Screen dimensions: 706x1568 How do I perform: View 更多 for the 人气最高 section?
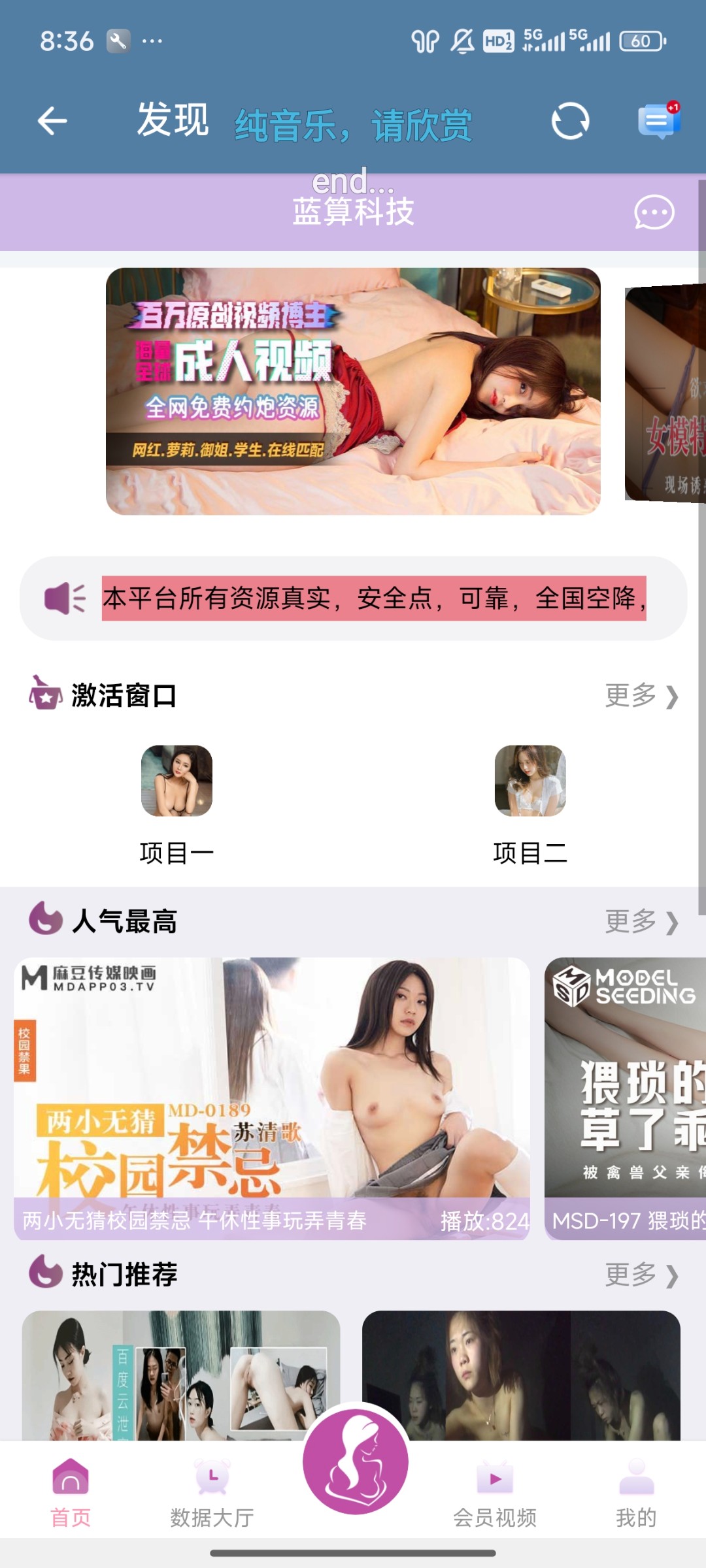pyautogui.click(x=641, y=922)
